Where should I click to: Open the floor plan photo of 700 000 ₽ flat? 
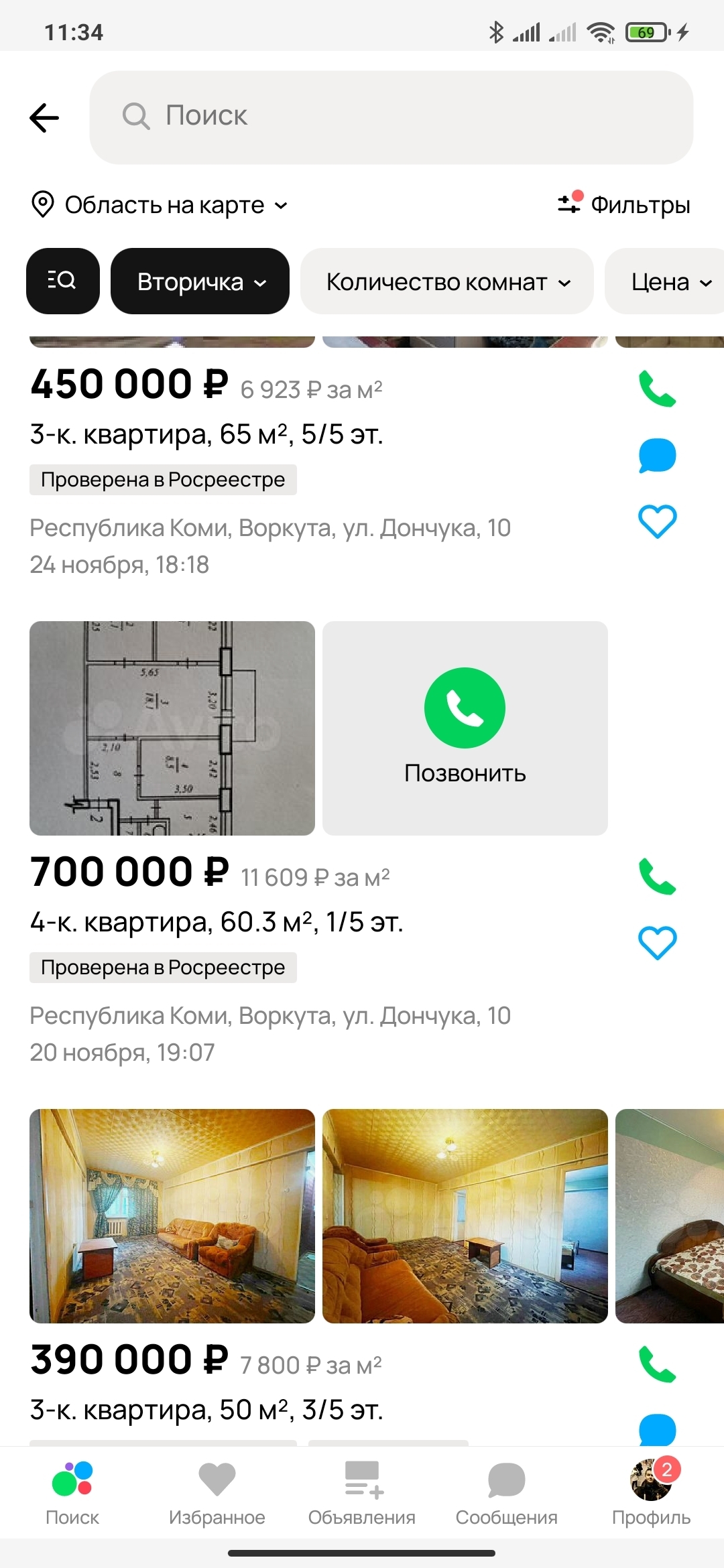172,728
